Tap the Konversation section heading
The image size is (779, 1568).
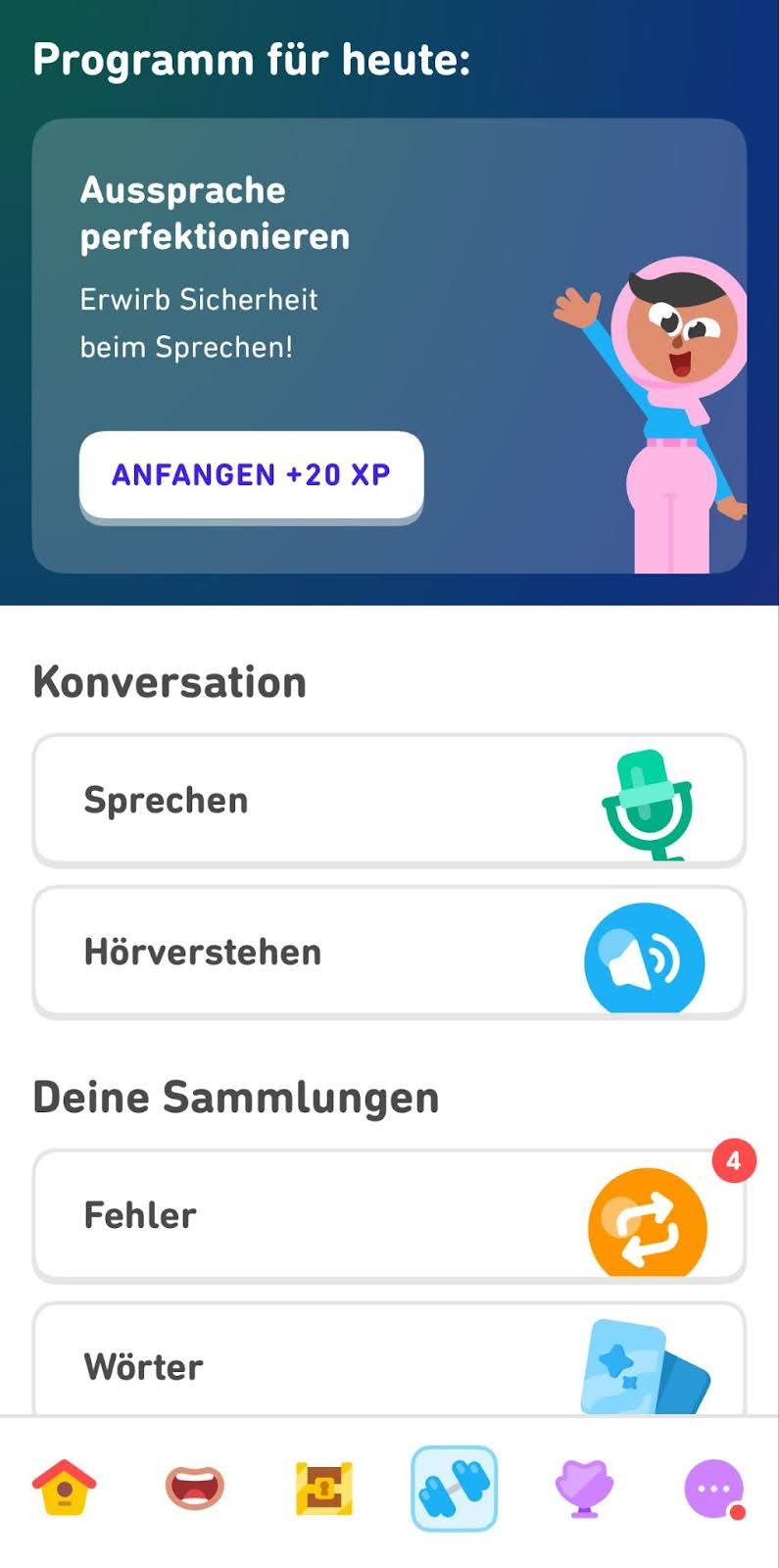coord(169,681)
